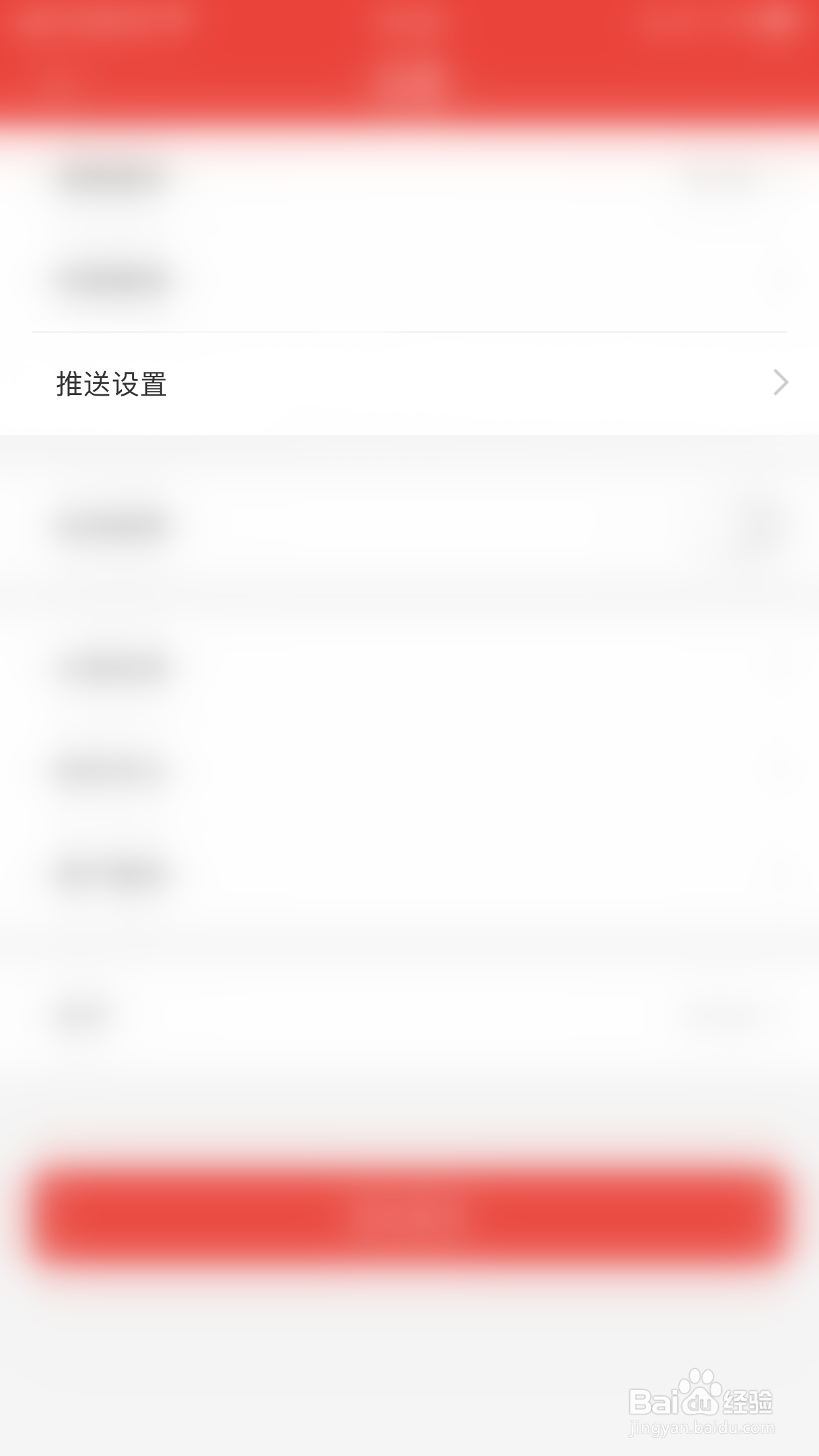This screenshot has height=1456, width=819.
Task: Tap the red action button at bottom
Action: point(409,1215)
